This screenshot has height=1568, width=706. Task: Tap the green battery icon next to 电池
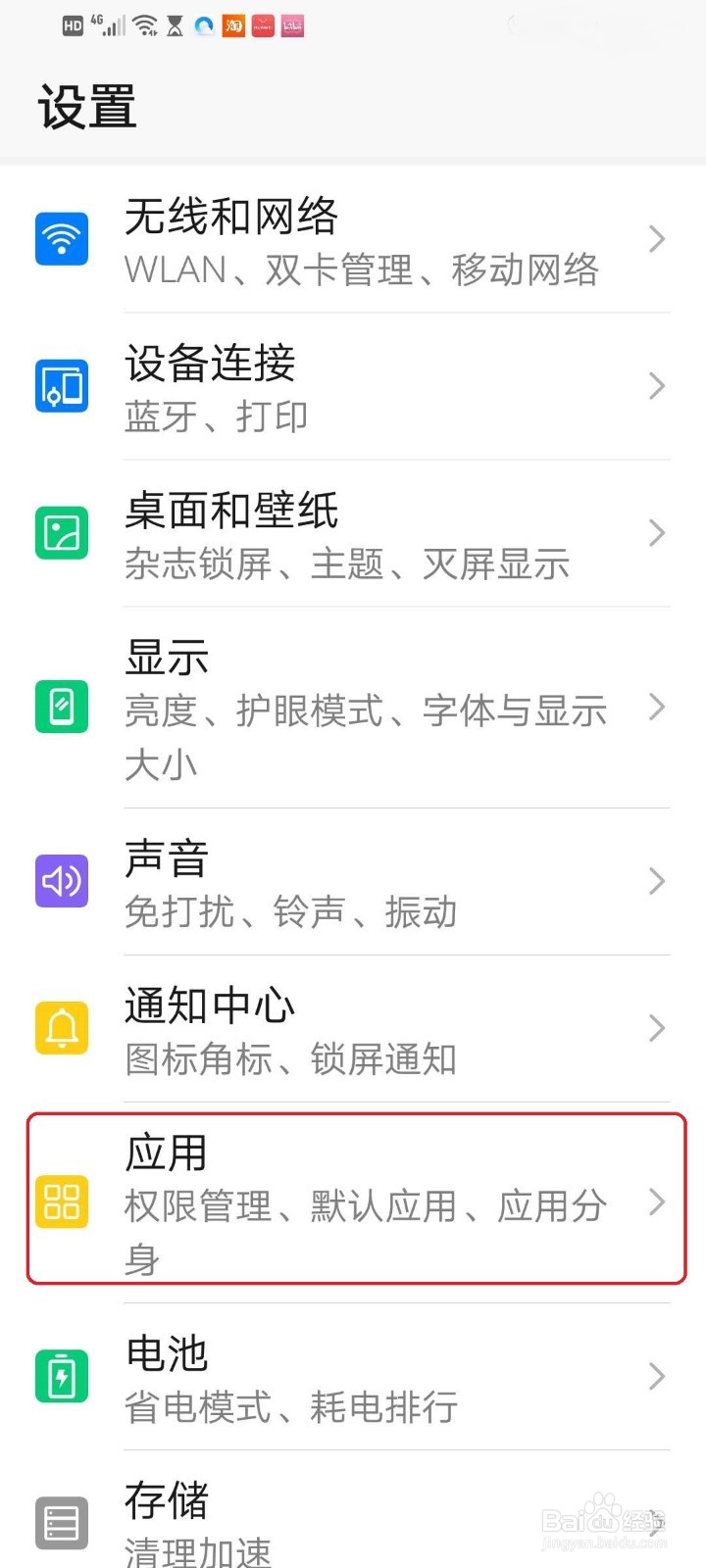coord(61,1377)
